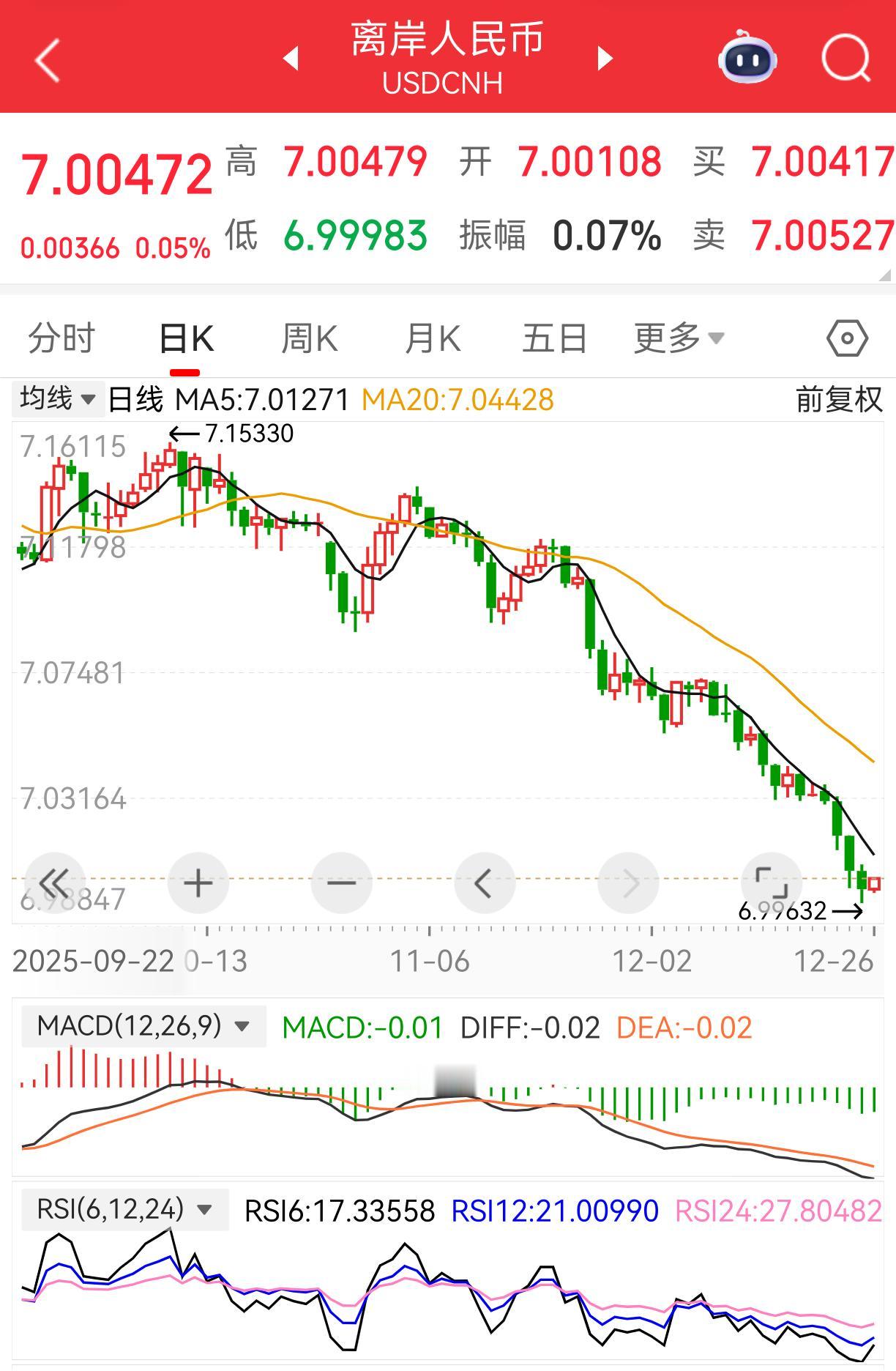The height and width of the screenshot is (1371, 896).
Task: Zoom out with the minus icon
Action: tap(341, 883)
